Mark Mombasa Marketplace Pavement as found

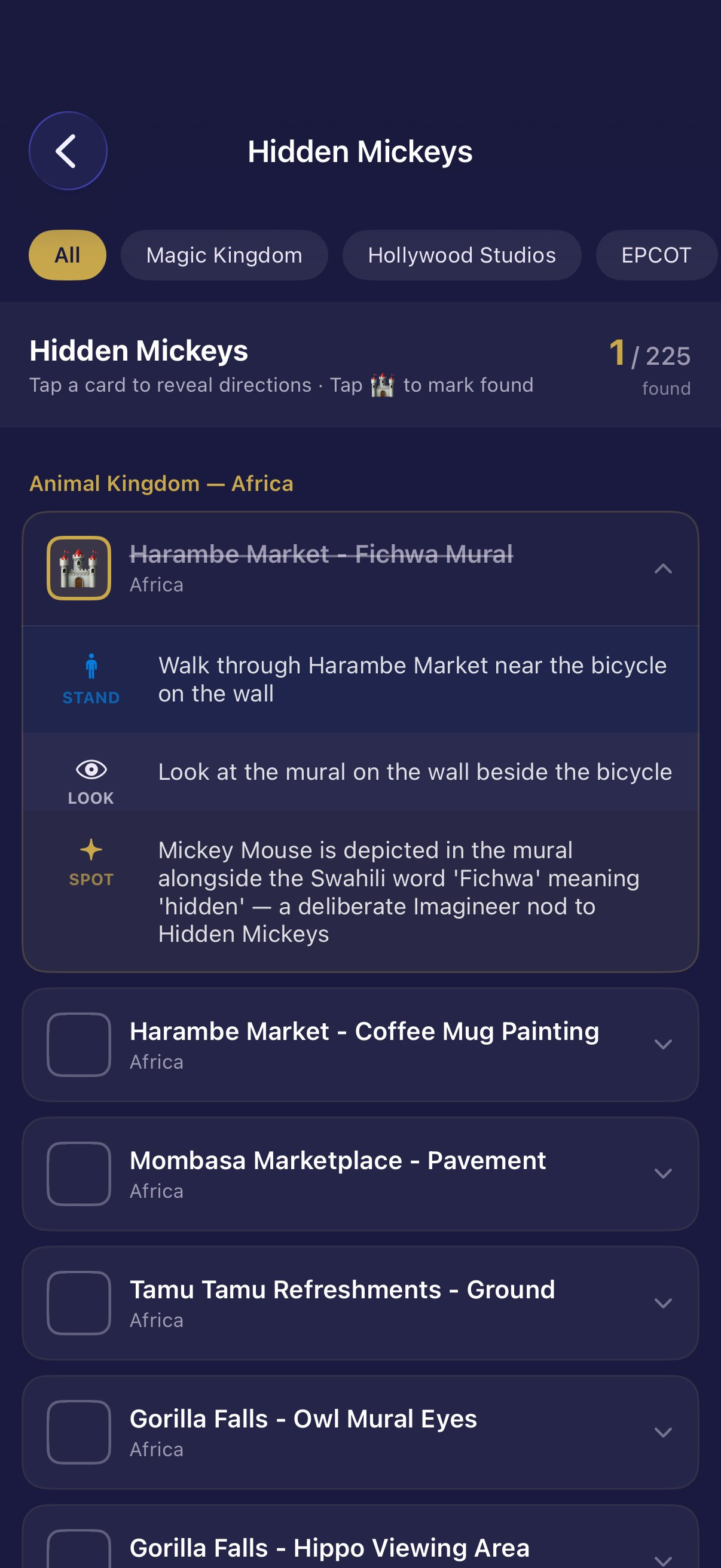(79, 1173)
